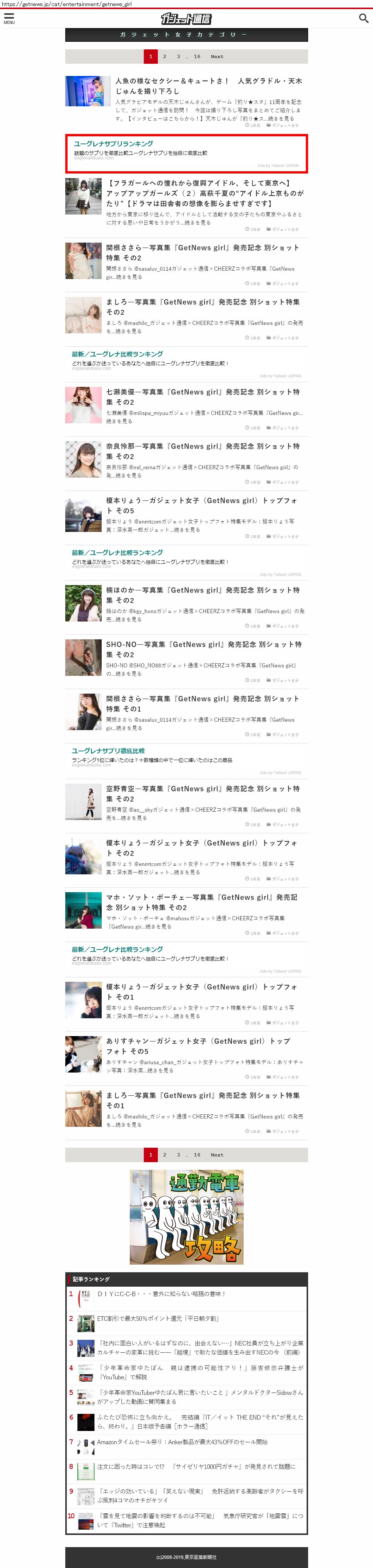The width and height of the screenshot is (373, 1568).
Task: Open the ユーグレナサプリ徹底比較 ad link
Action: click(108, 751)
